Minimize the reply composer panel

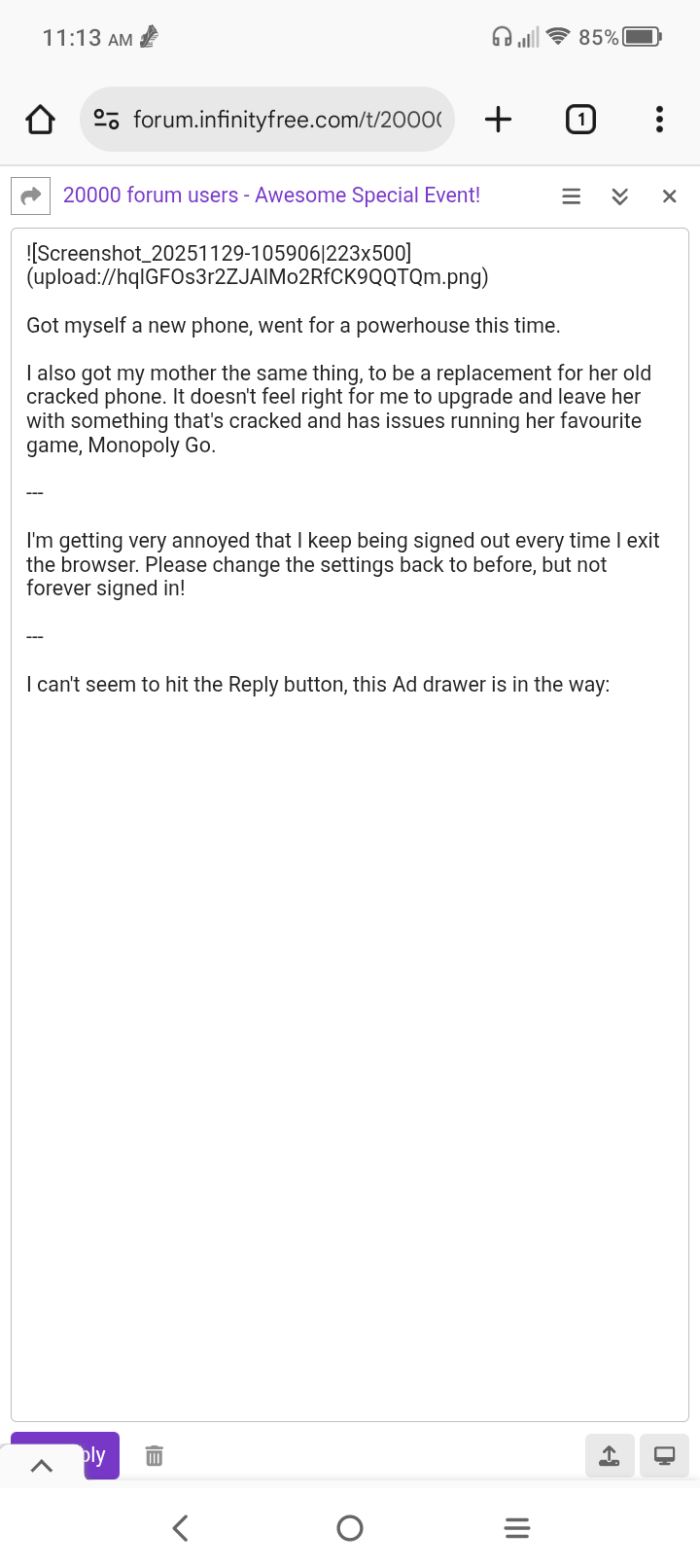pos(619,196)
